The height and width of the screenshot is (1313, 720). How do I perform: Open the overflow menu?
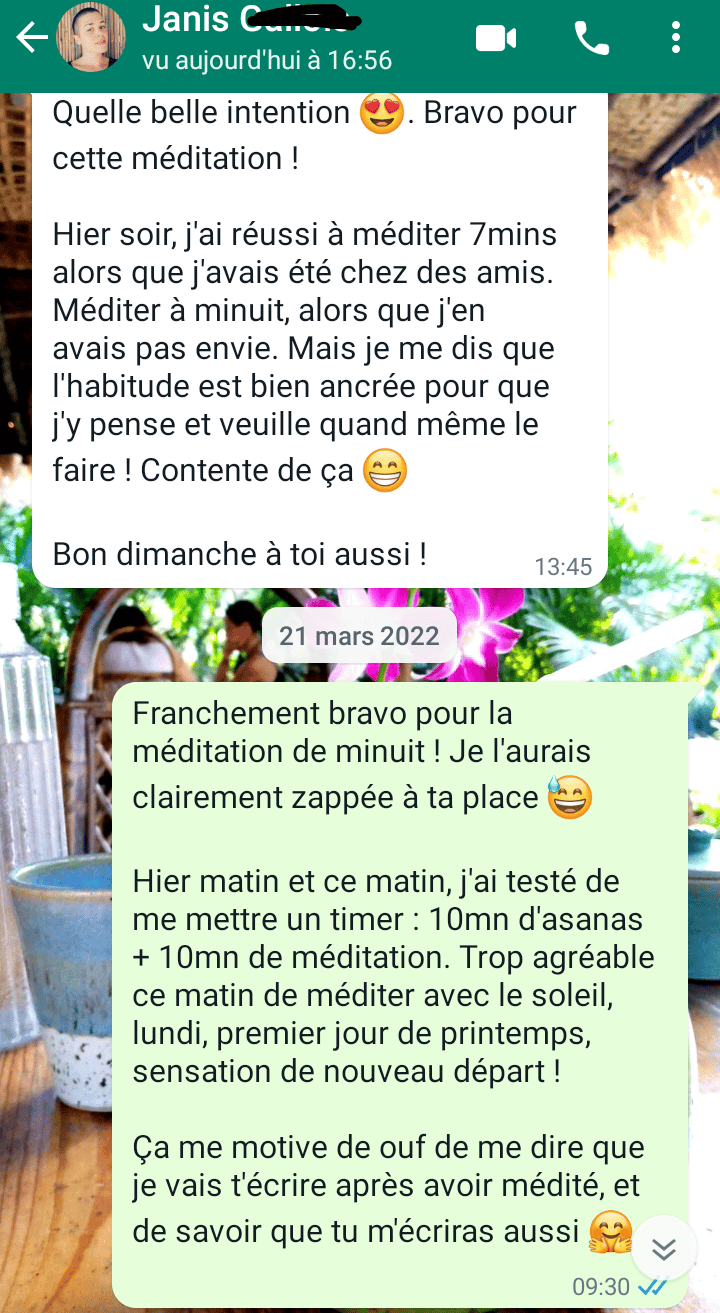(x=676, y=39)
